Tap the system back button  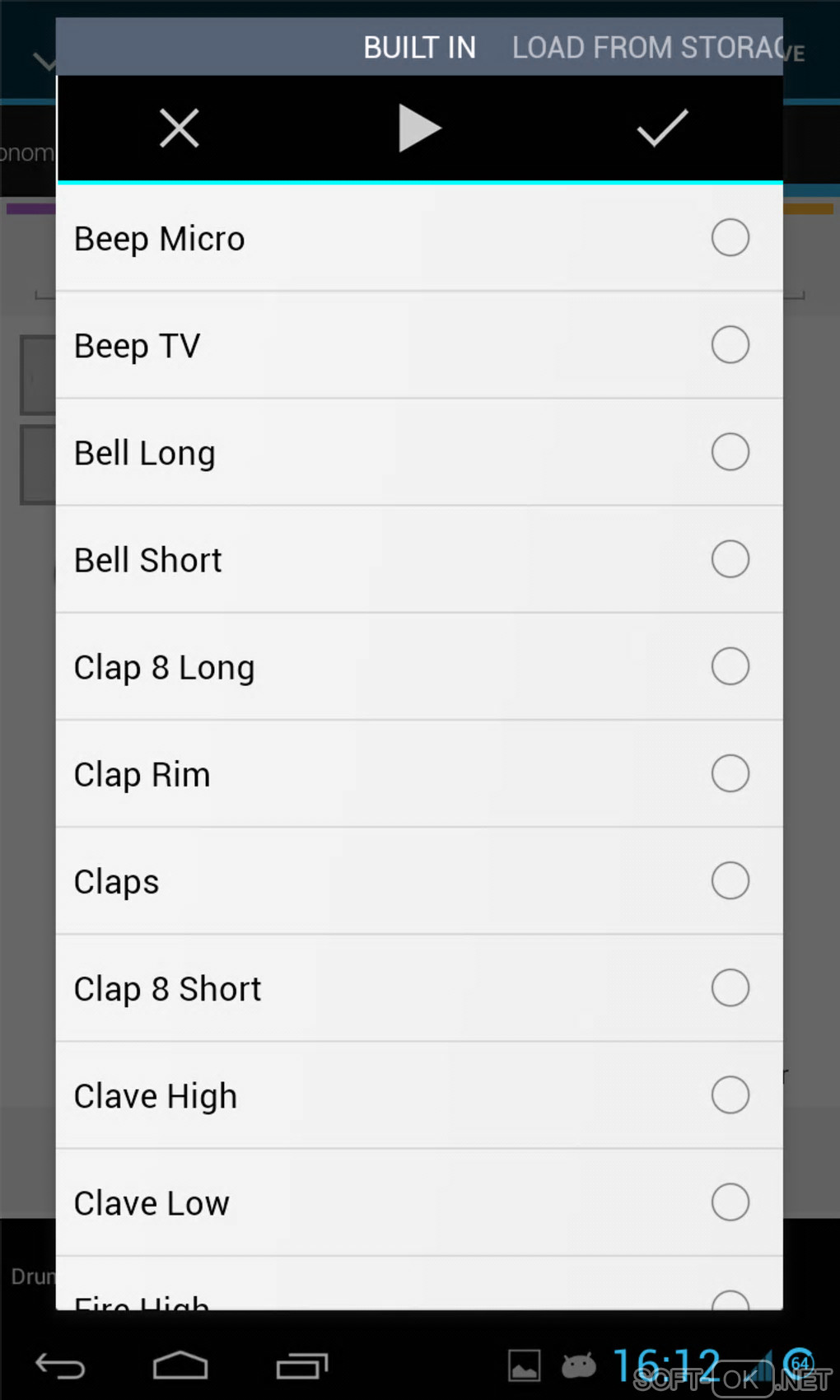pyautogui.click(x=60, y=1366)
